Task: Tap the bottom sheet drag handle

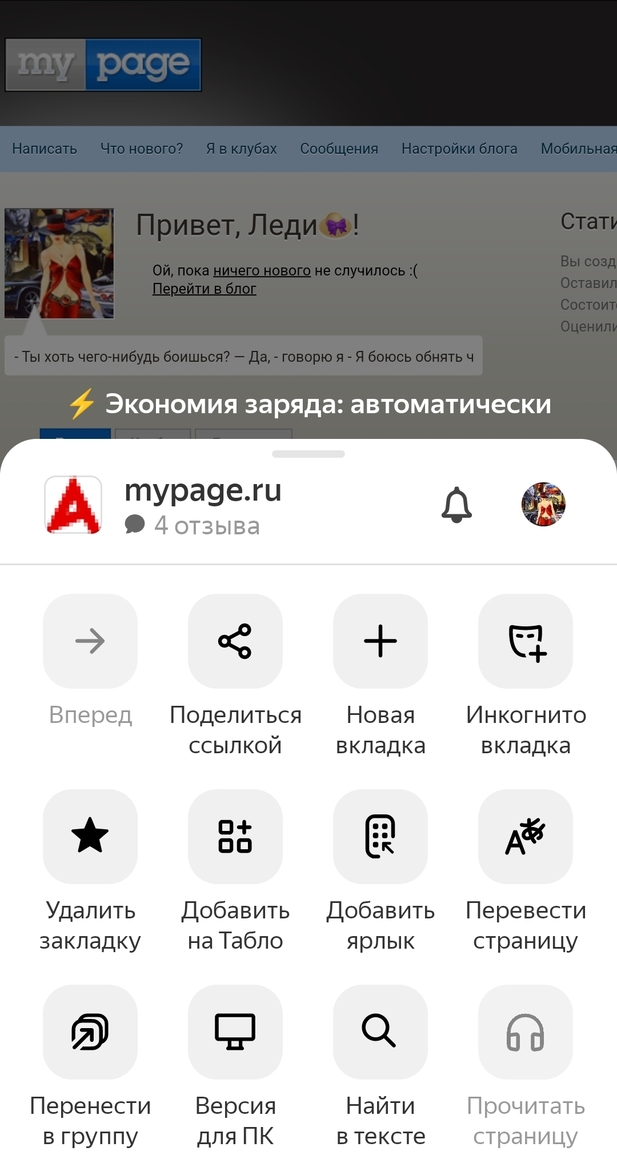Action: pyautogui.click(x=308, y=454)
